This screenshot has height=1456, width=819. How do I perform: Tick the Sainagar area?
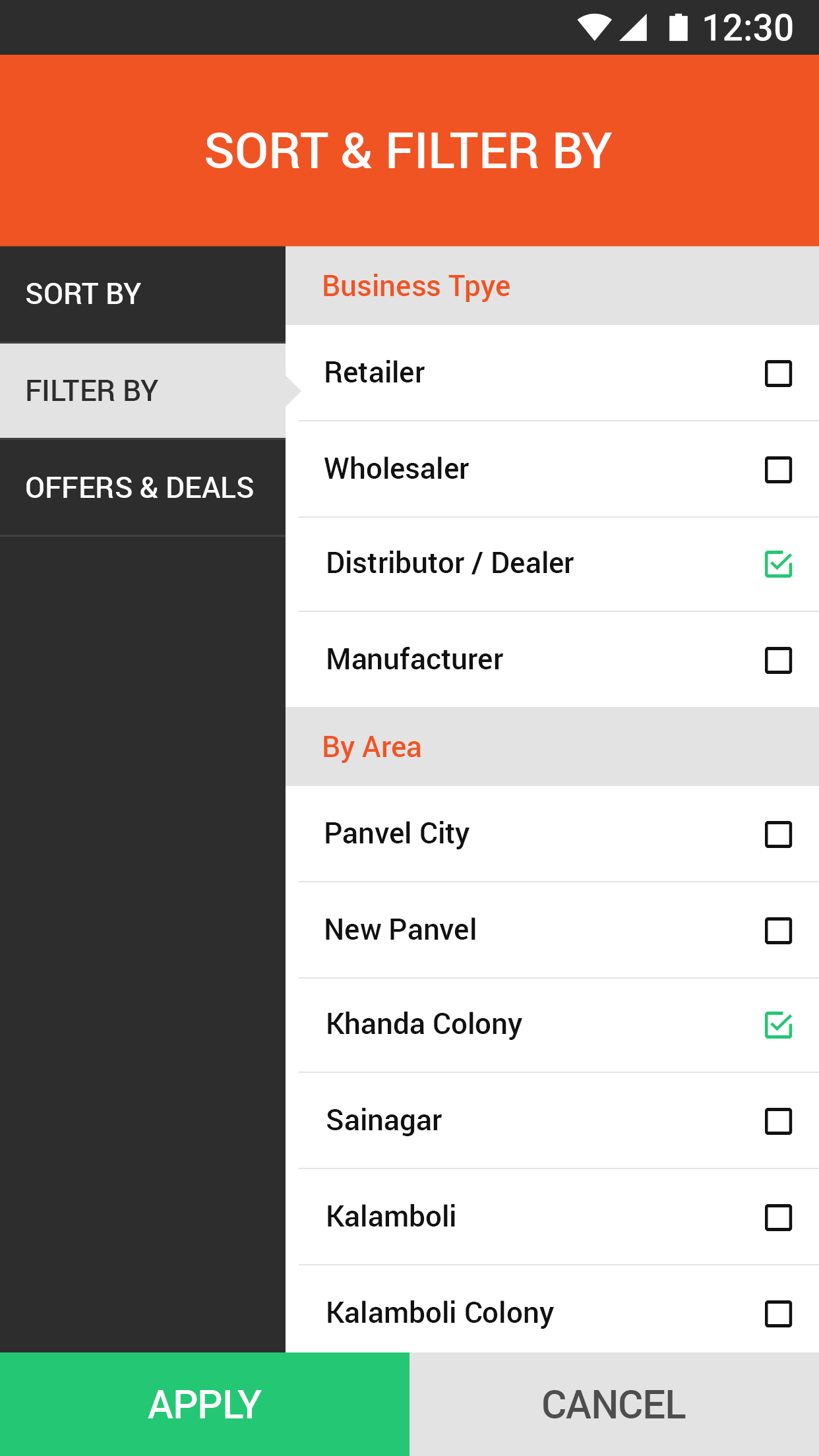[x=778, y=1121]
